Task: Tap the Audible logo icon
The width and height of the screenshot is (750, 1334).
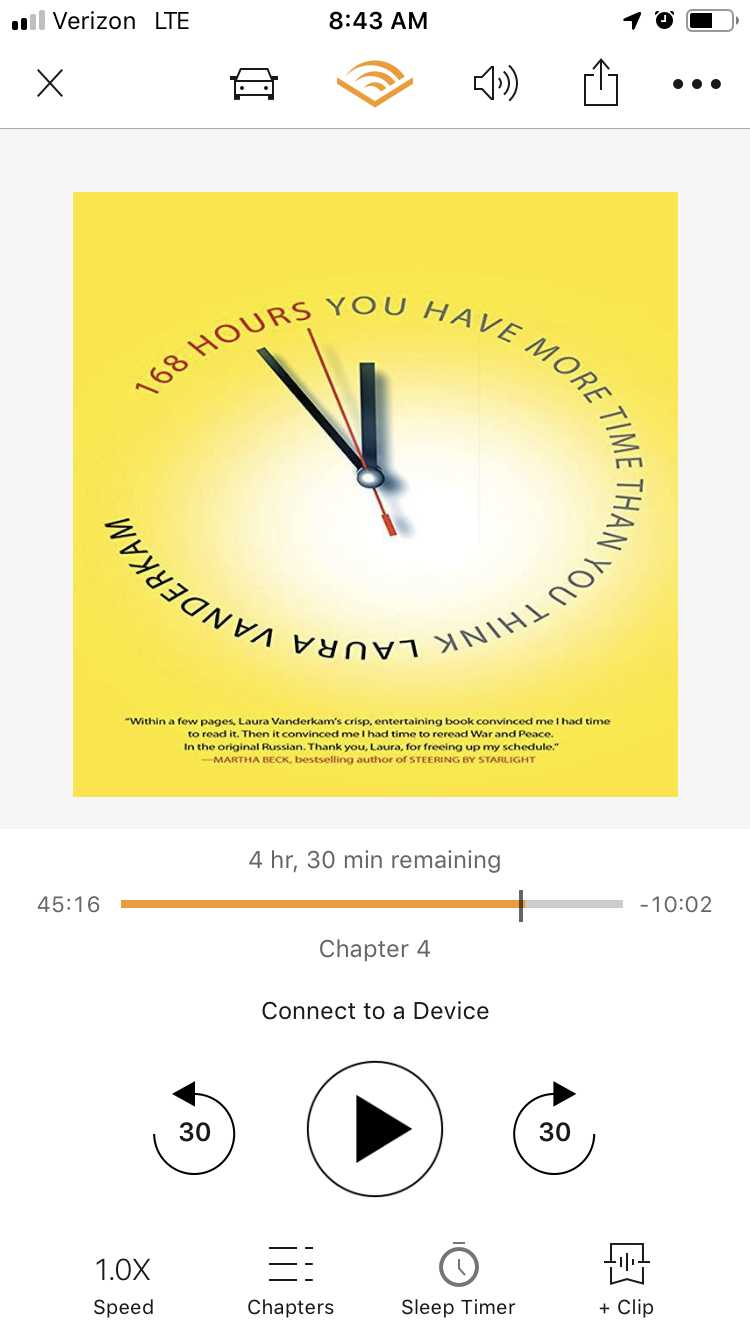Action: [x=375, y=83]
